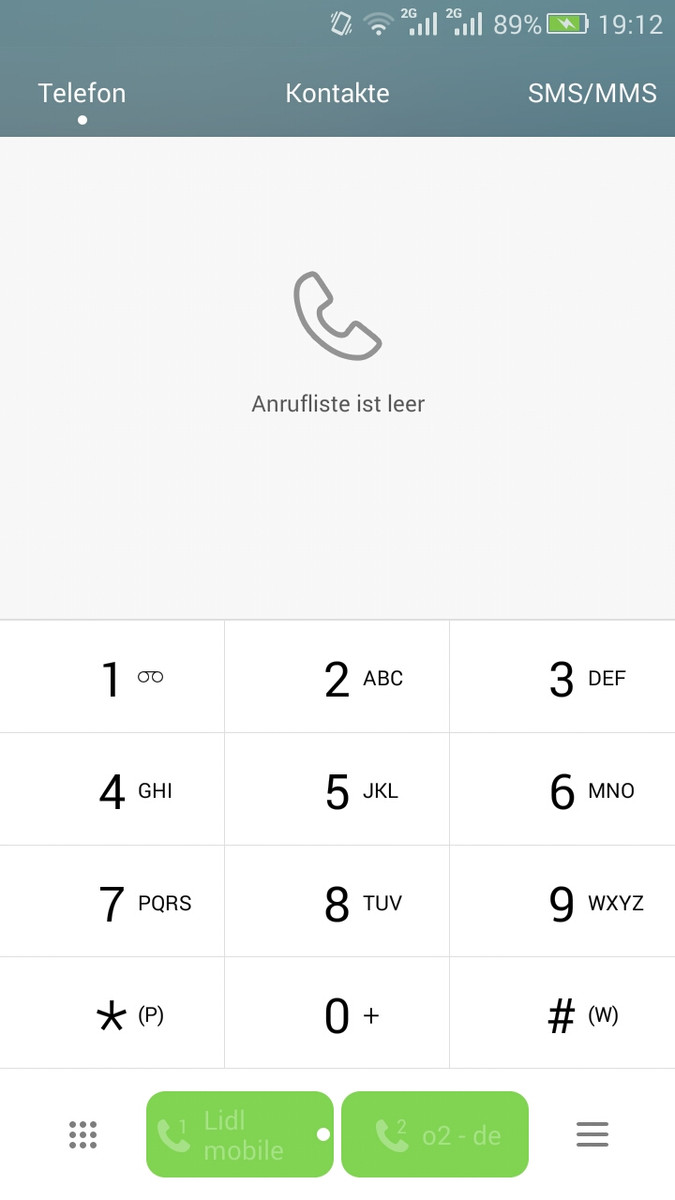The image size is (675, 1200).
Task: Hide the dial pad with grid icon
Action: click(83, 1134)
